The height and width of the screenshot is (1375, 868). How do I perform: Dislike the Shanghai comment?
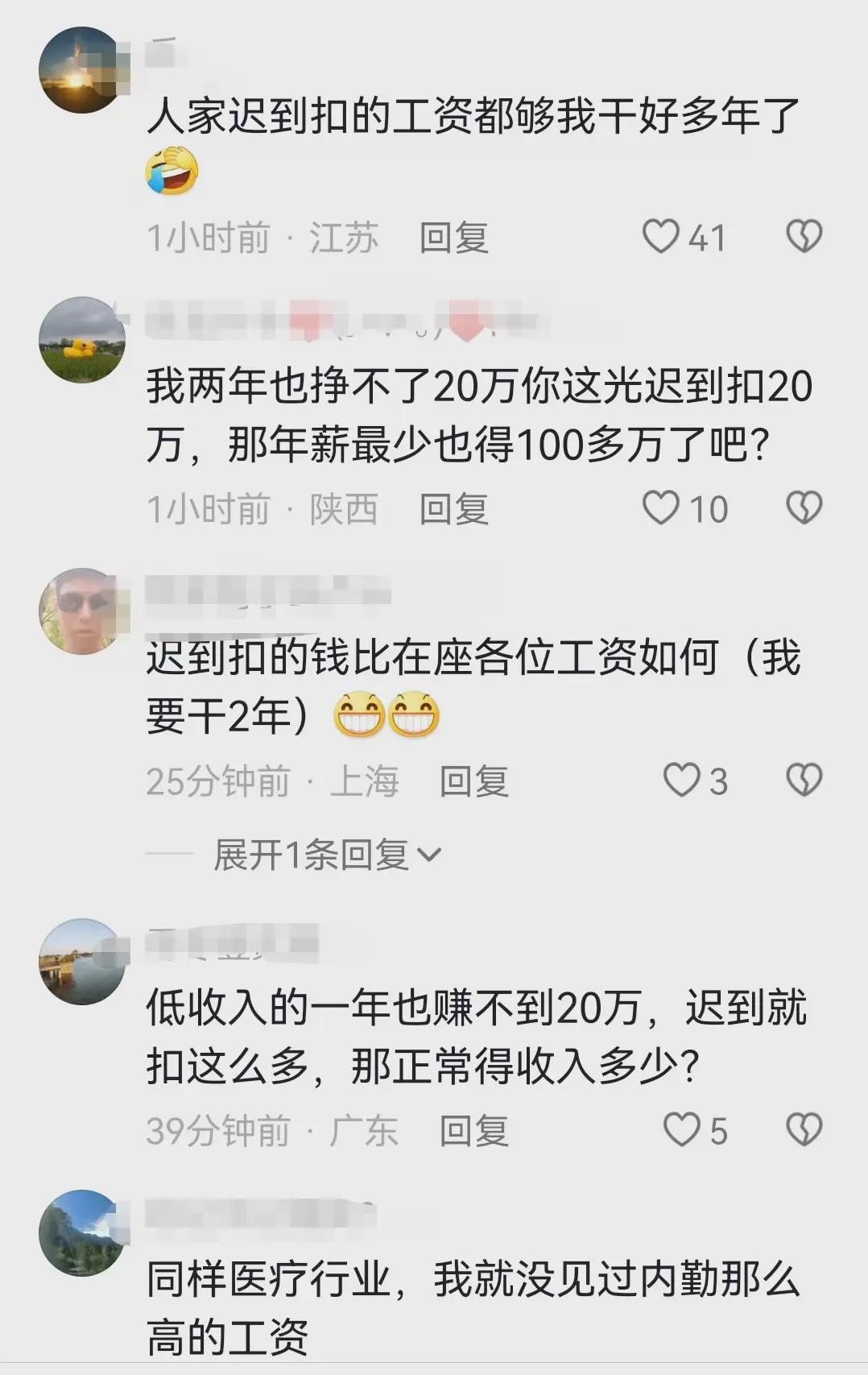pyautogui.click(x=804, y=781)
